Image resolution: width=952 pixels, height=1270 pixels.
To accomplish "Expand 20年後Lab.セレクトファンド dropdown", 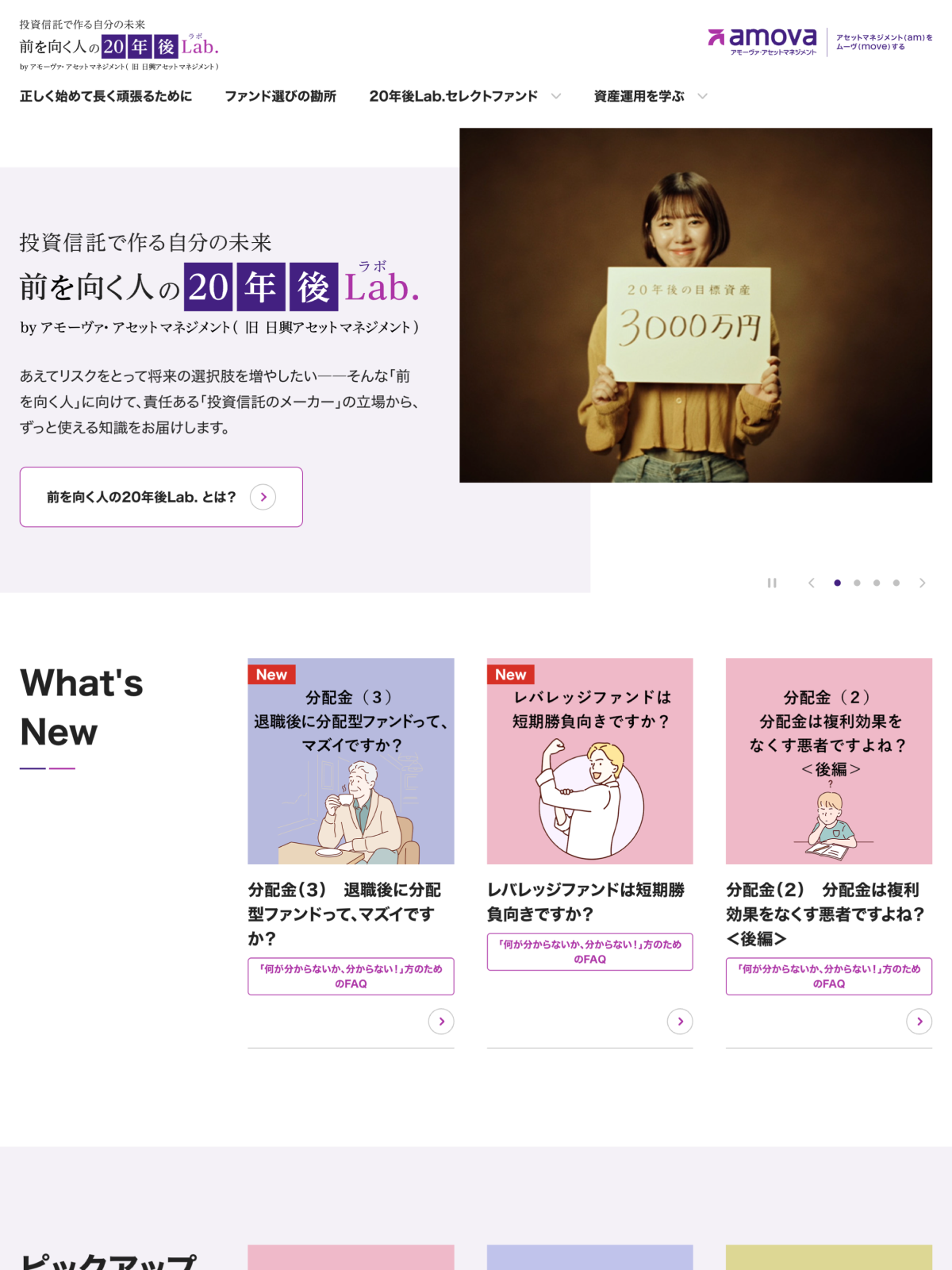I will [465, 96].
